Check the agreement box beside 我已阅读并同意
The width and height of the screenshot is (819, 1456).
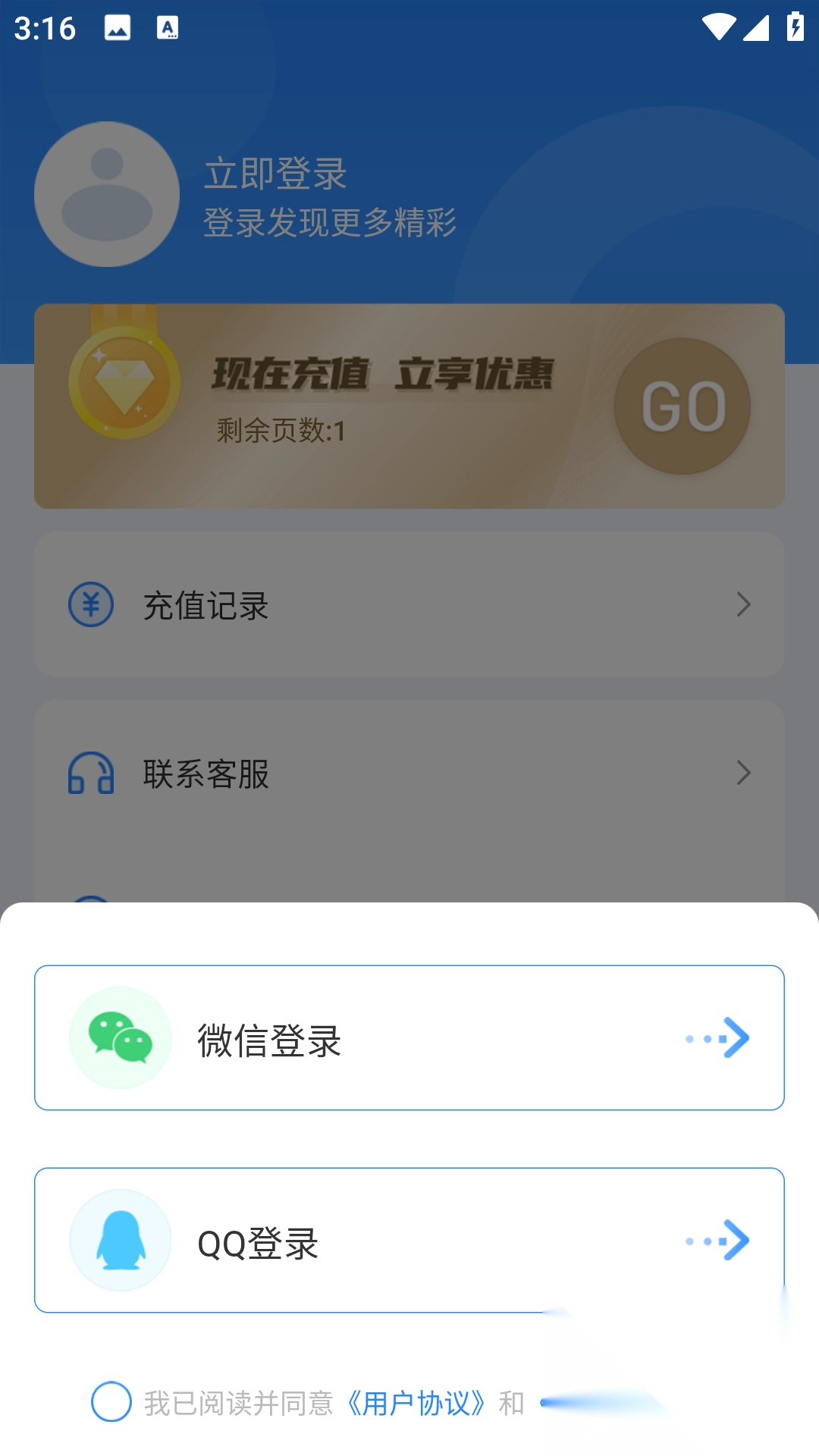[111, 1401]
